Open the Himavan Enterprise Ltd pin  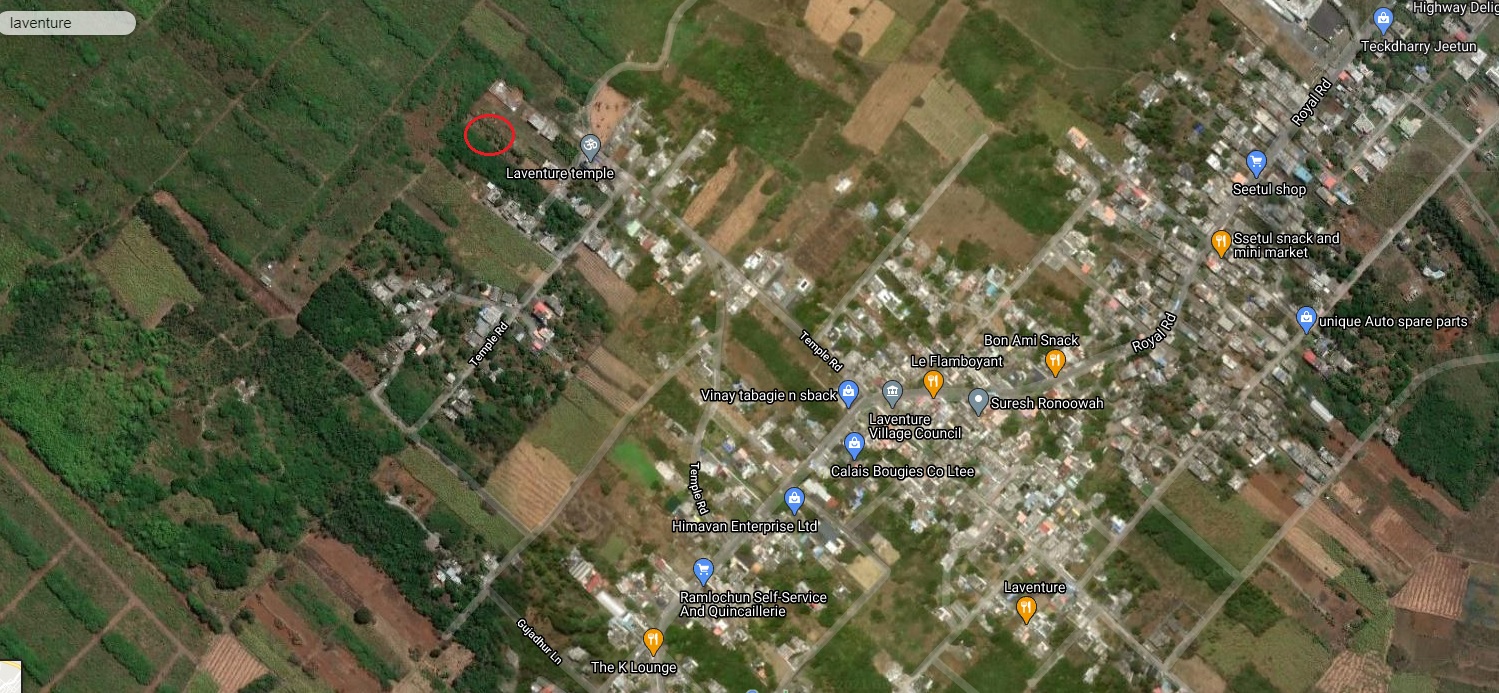coord(794,499)
